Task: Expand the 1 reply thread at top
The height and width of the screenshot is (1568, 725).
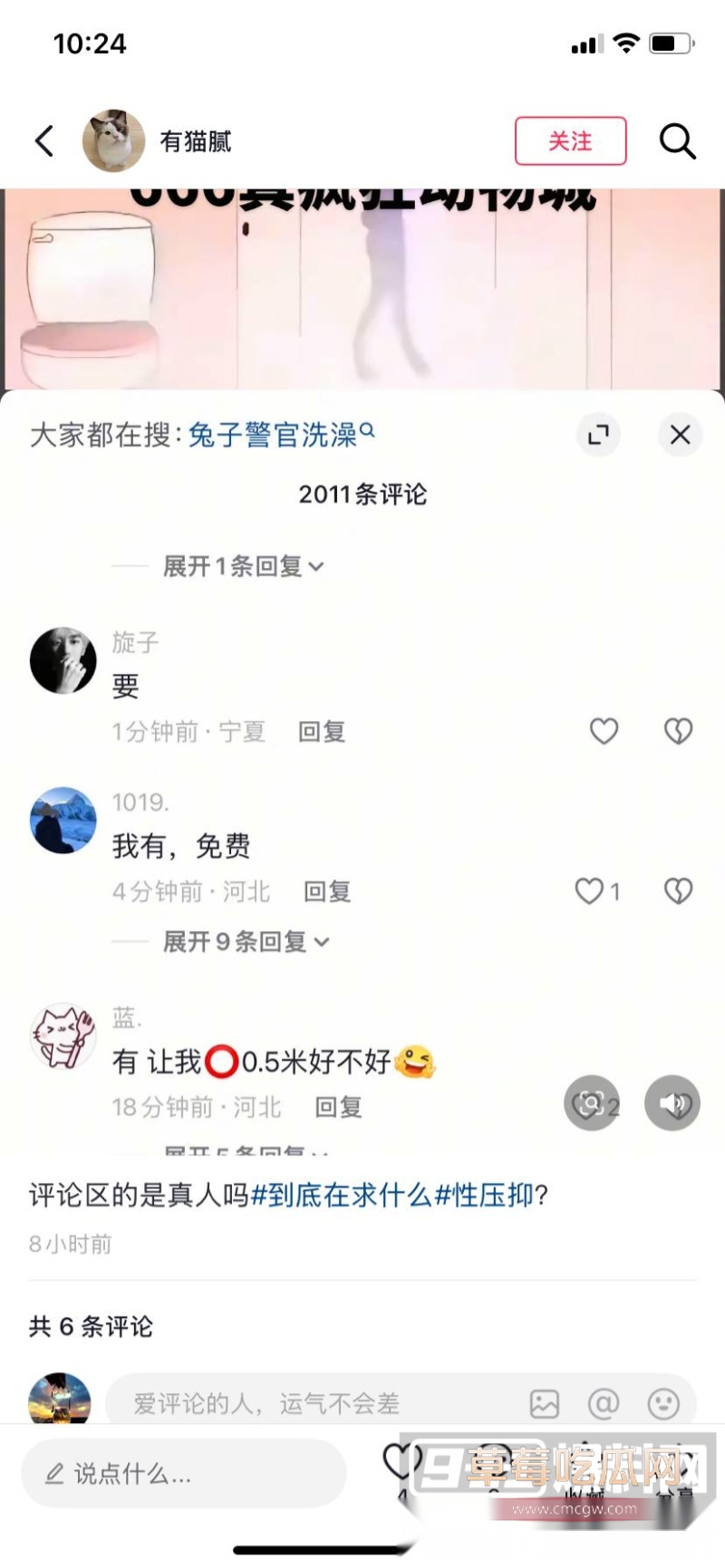Action: (x=240, y=565)
